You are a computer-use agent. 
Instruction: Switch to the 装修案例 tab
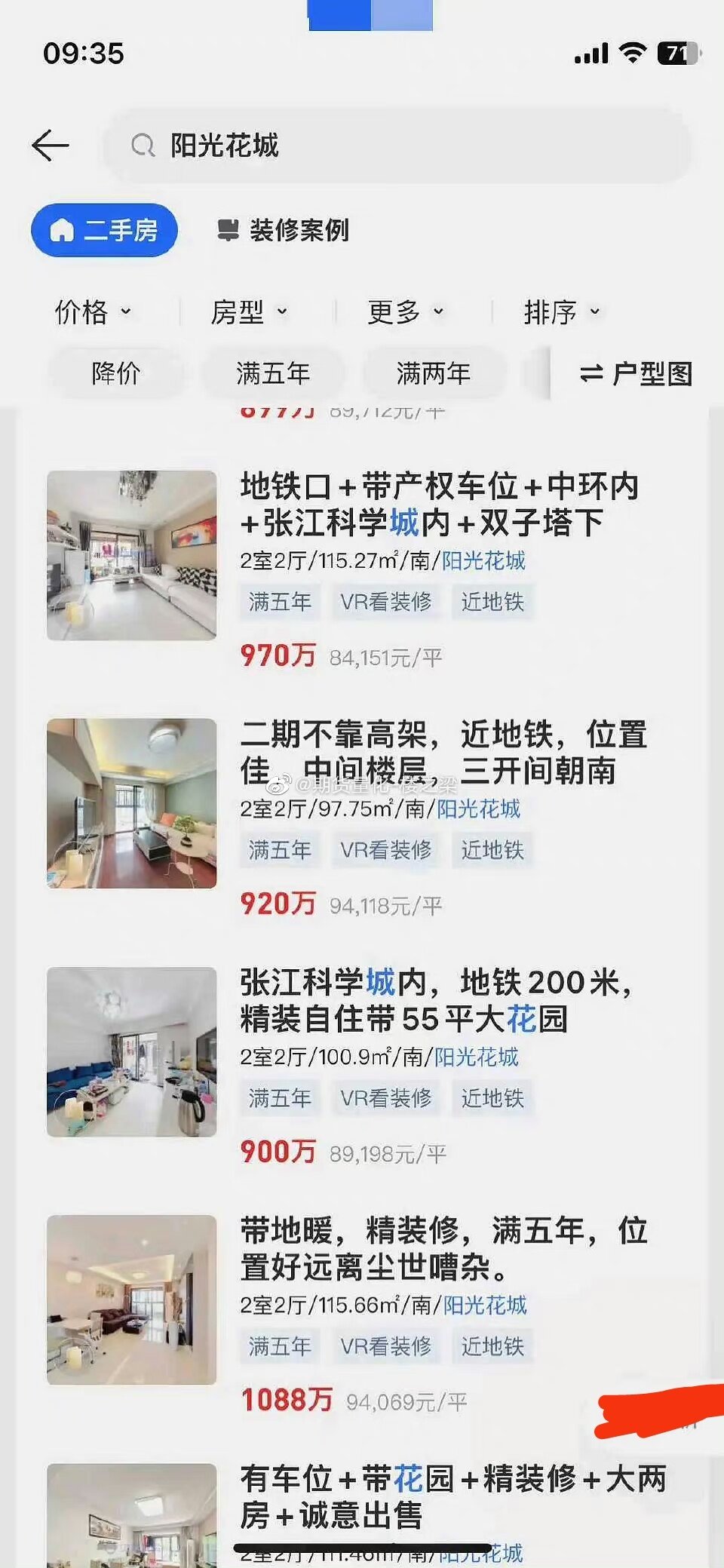tap(284, 230)
